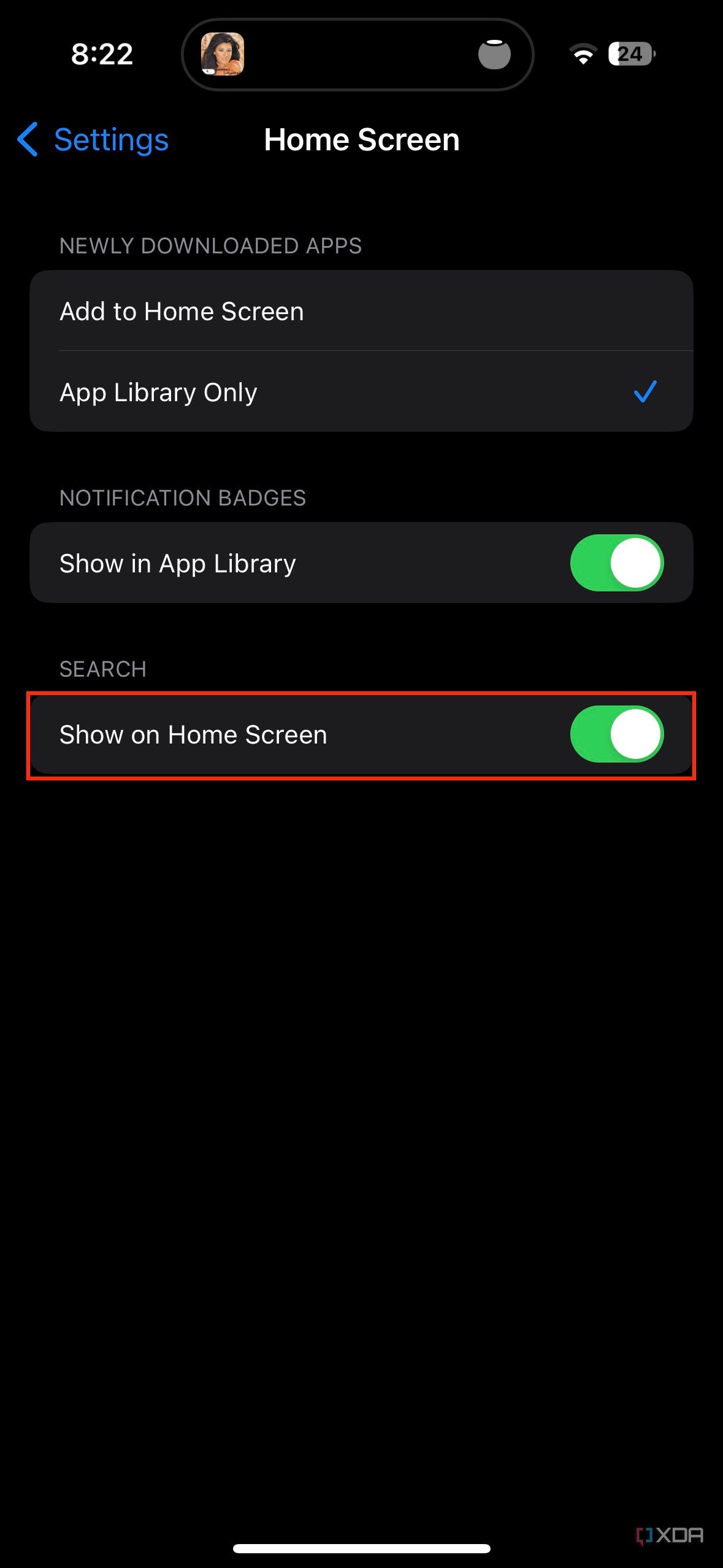Tap the blue checkmark beside App Library Only
This screenshot has width=723, height=1568.
click(x=646, y=393)
